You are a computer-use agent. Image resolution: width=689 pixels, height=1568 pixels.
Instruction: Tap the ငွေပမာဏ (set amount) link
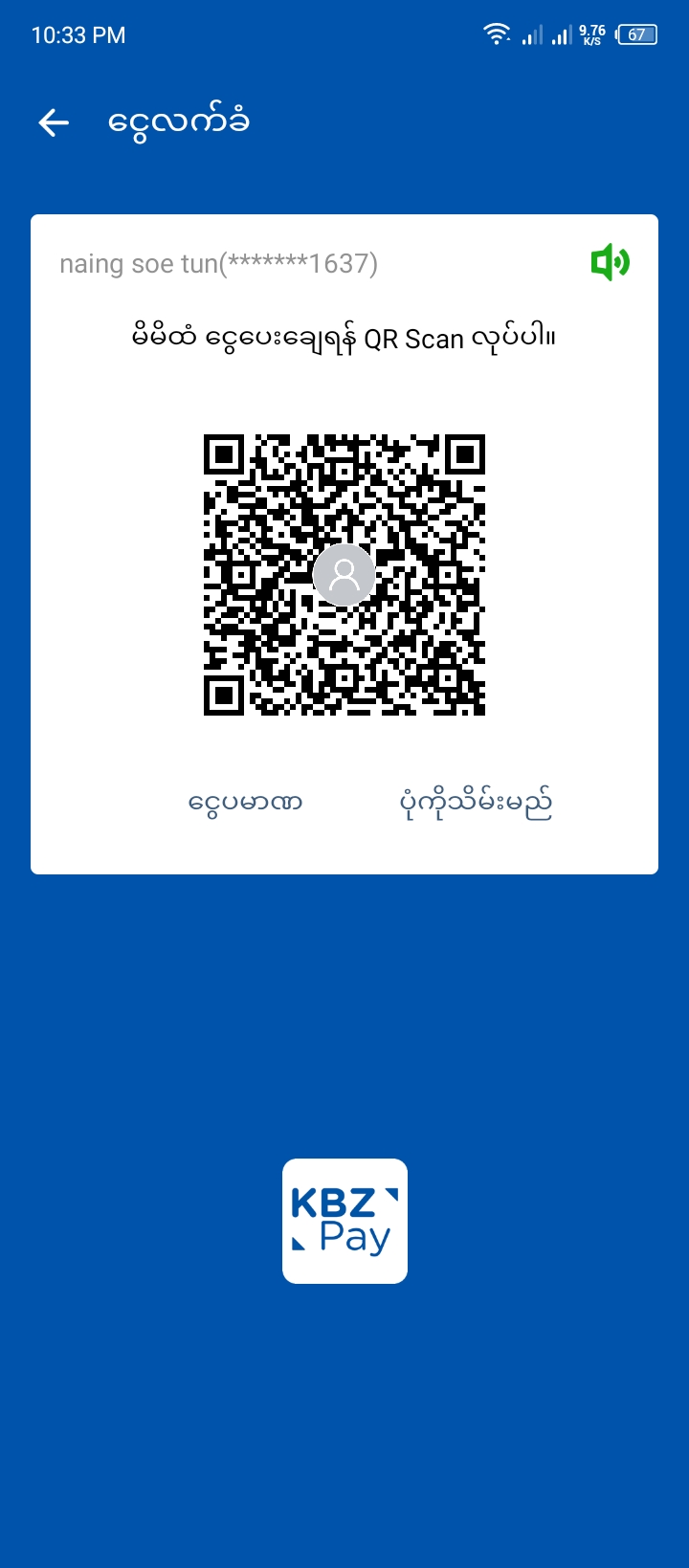point(245,802)
